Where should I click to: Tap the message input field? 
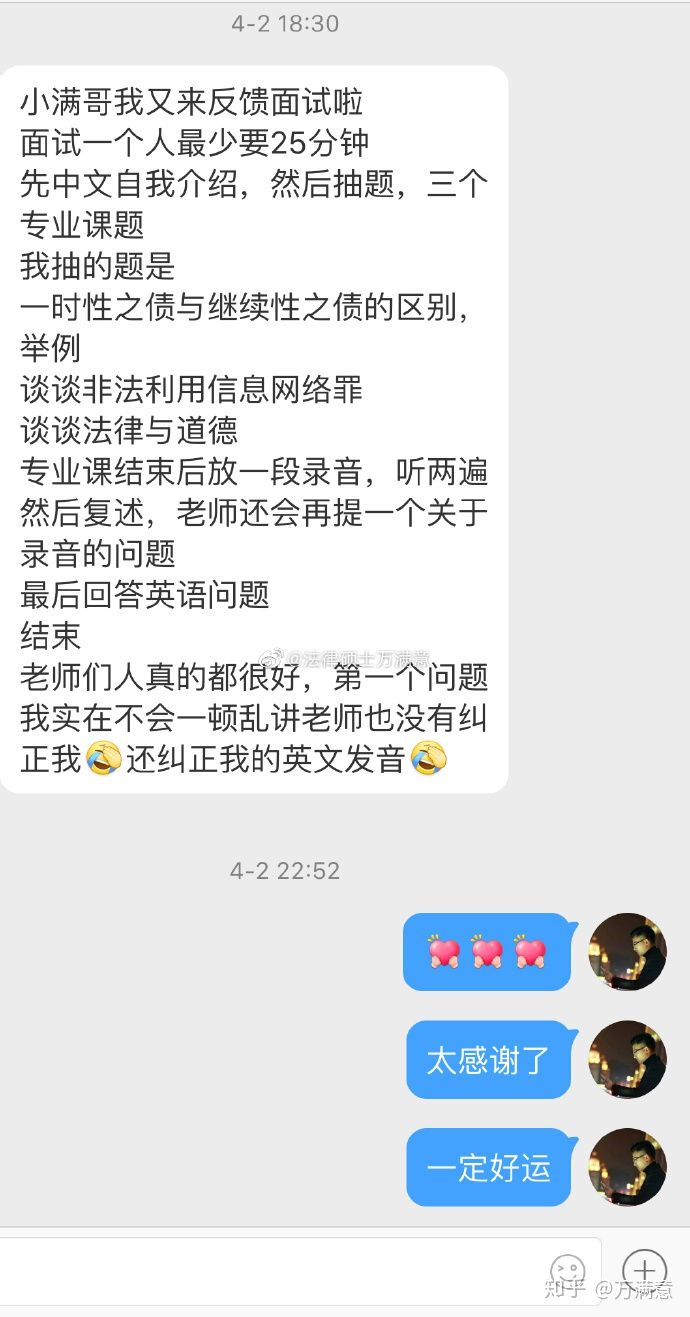[x=270, y=1271]
